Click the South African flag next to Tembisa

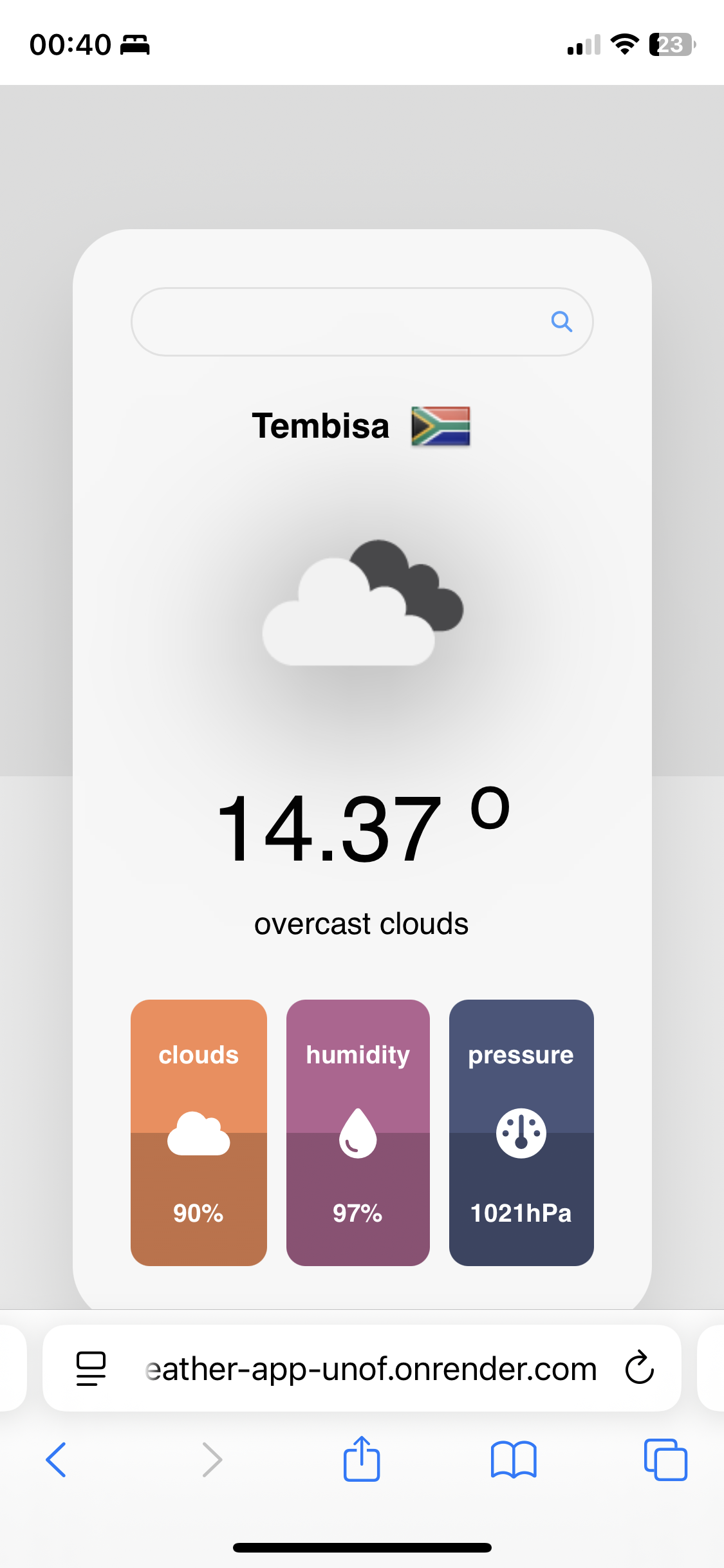click(441, 425)
